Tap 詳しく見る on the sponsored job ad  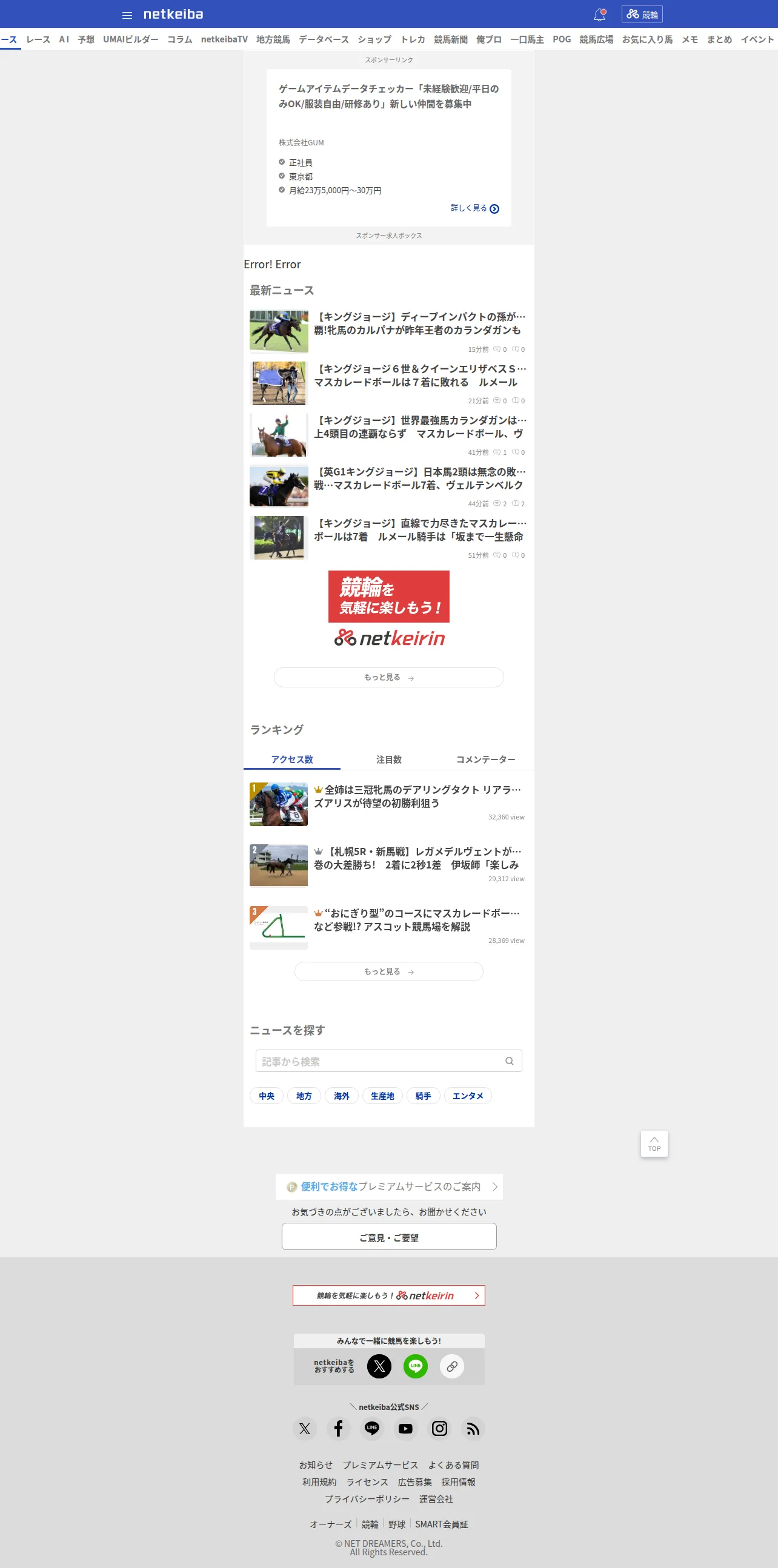[x=475, y=208]
